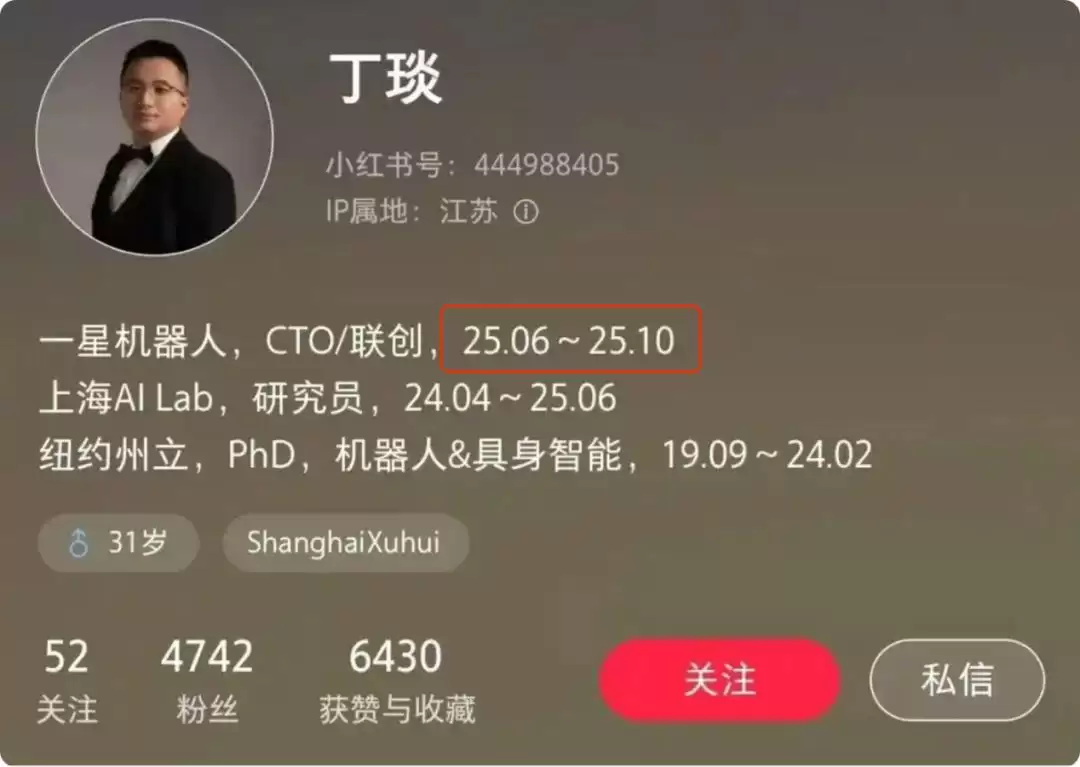Tap the ShanghaiXuhui location chip
This screenshot has width=1080, height=767.
point(343,543)
